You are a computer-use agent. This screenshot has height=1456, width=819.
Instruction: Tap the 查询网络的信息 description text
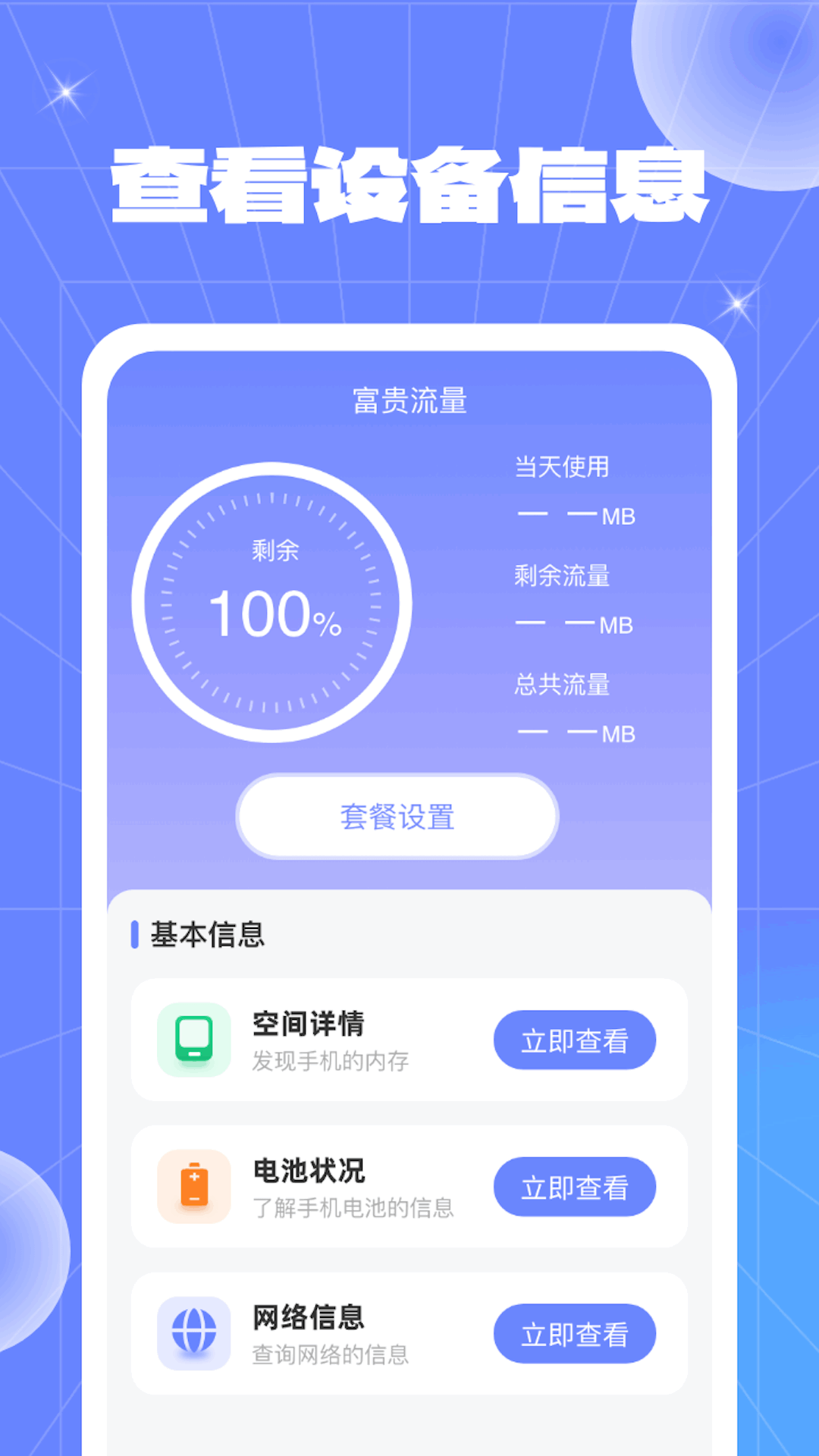click(x=332, y=1357)
